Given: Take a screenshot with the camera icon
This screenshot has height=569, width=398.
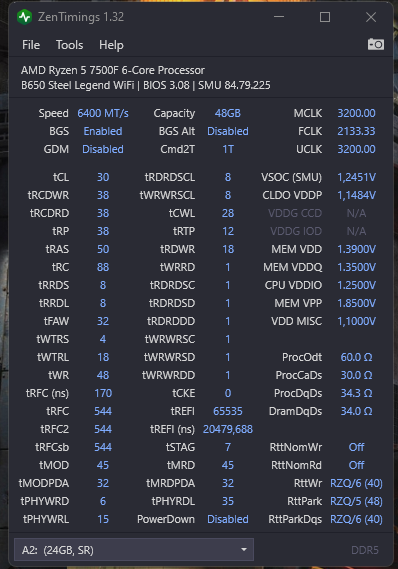Looking at the screenshot, I should pos(376,44).
